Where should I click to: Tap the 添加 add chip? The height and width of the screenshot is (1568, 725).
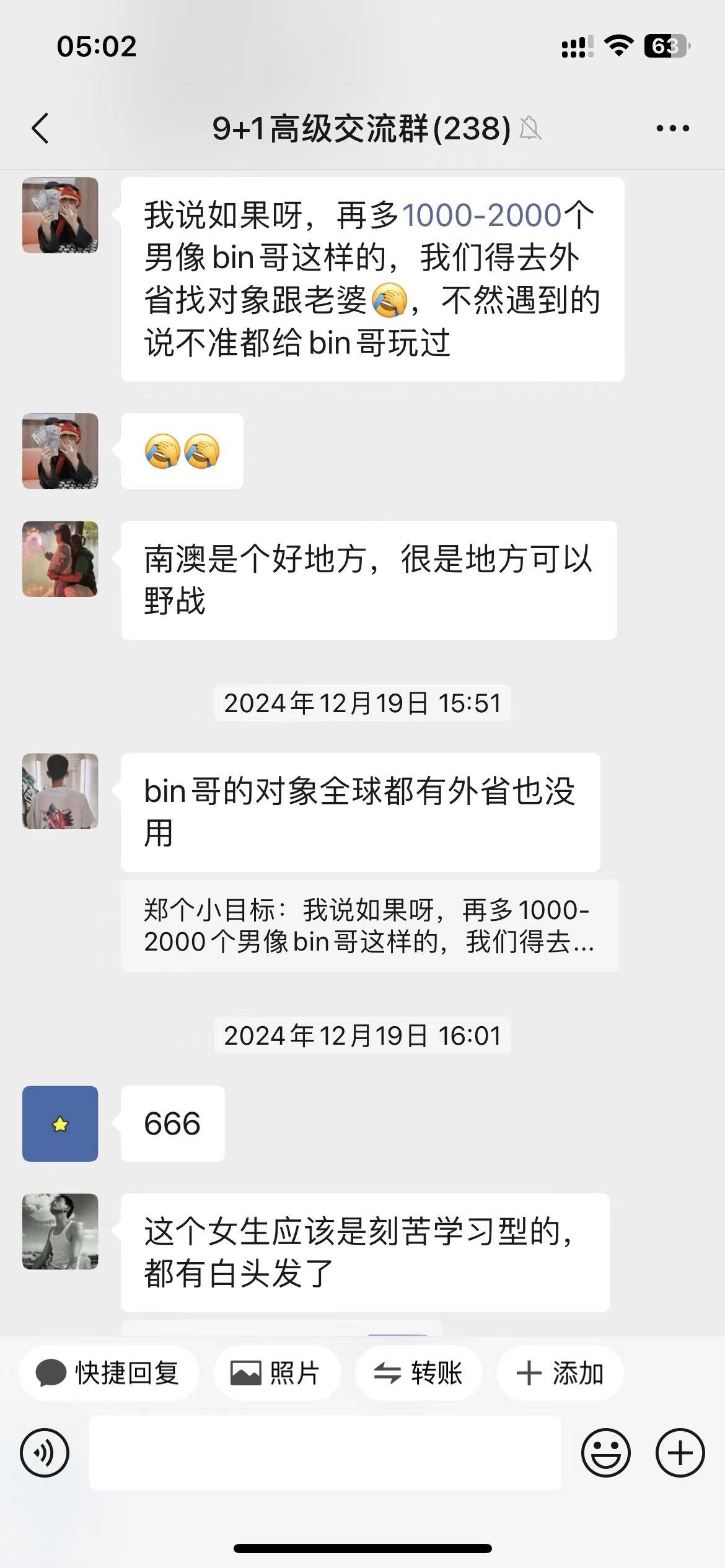click(560, 1373)
